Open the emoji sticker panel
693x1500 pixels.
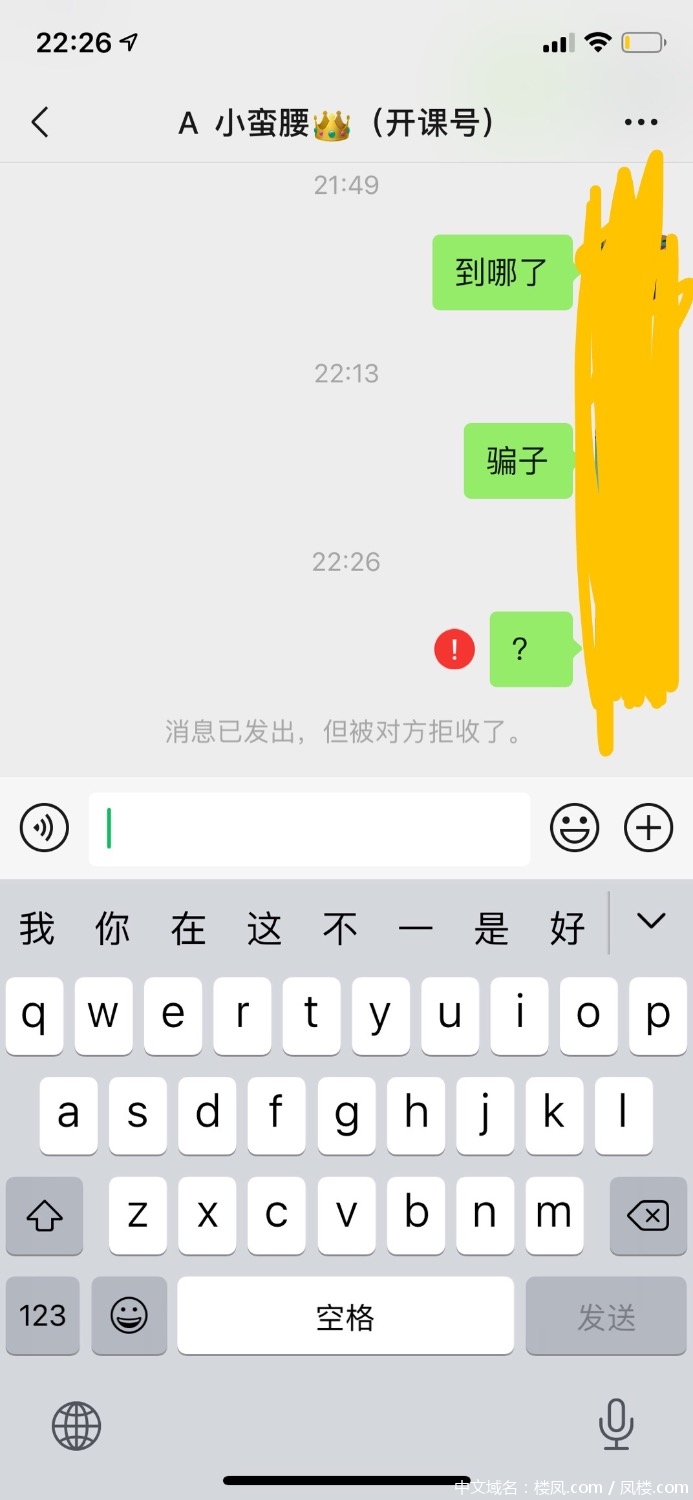(575, 828)
